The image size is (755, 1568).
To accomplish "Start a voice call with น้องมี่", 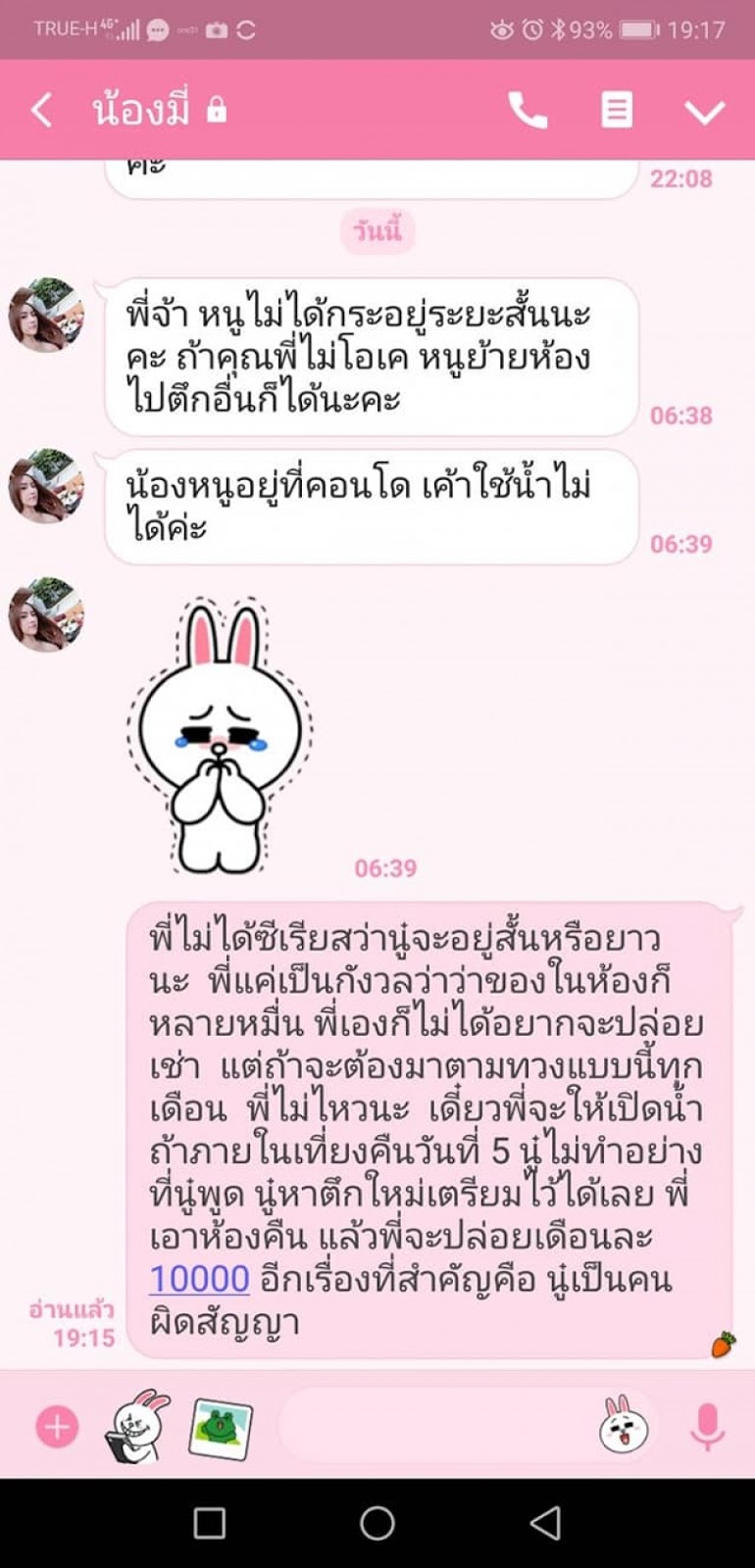I will coord(528,110).
